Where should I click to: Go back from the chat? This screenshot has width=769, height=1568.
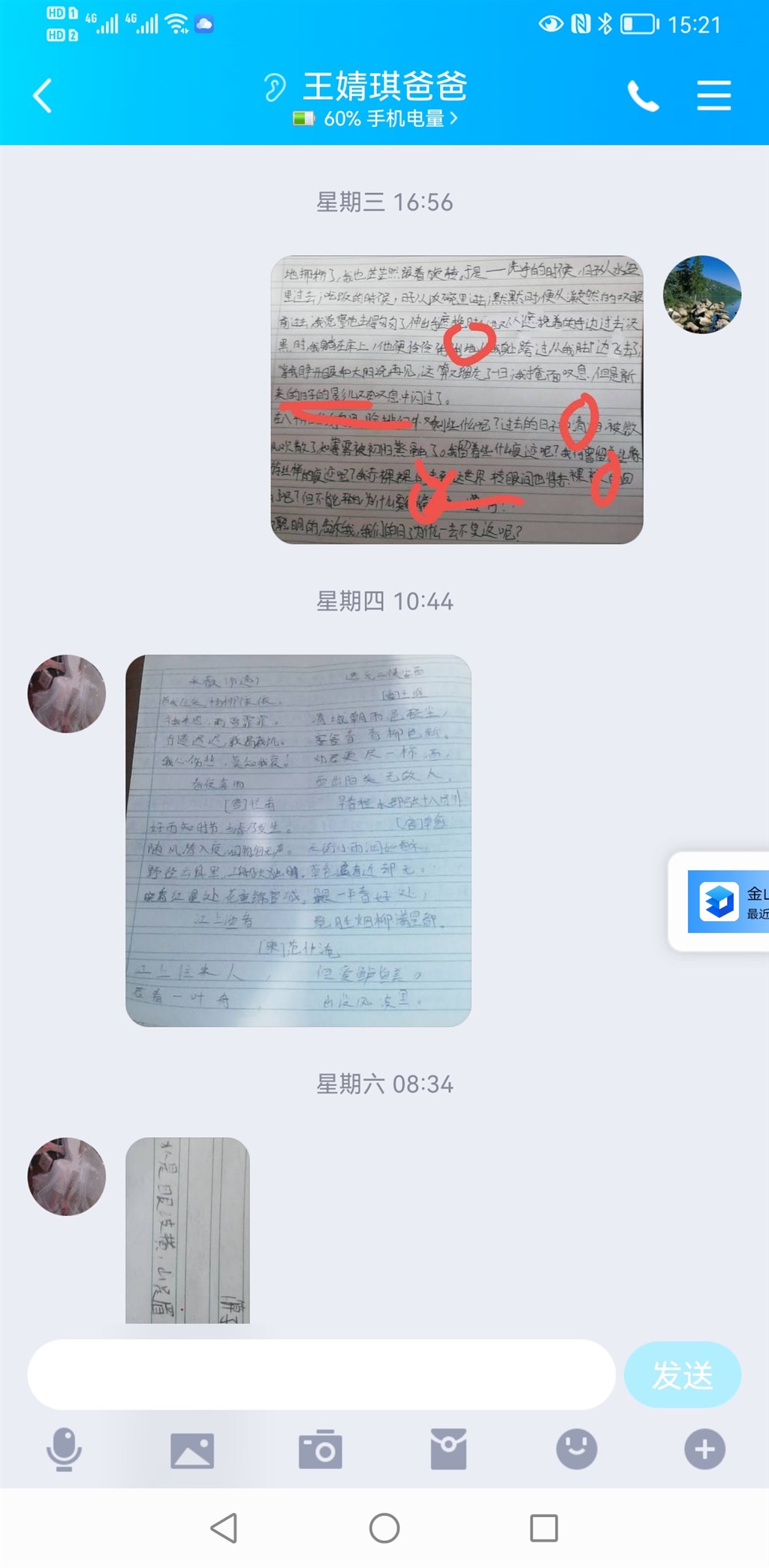point(43,96)
